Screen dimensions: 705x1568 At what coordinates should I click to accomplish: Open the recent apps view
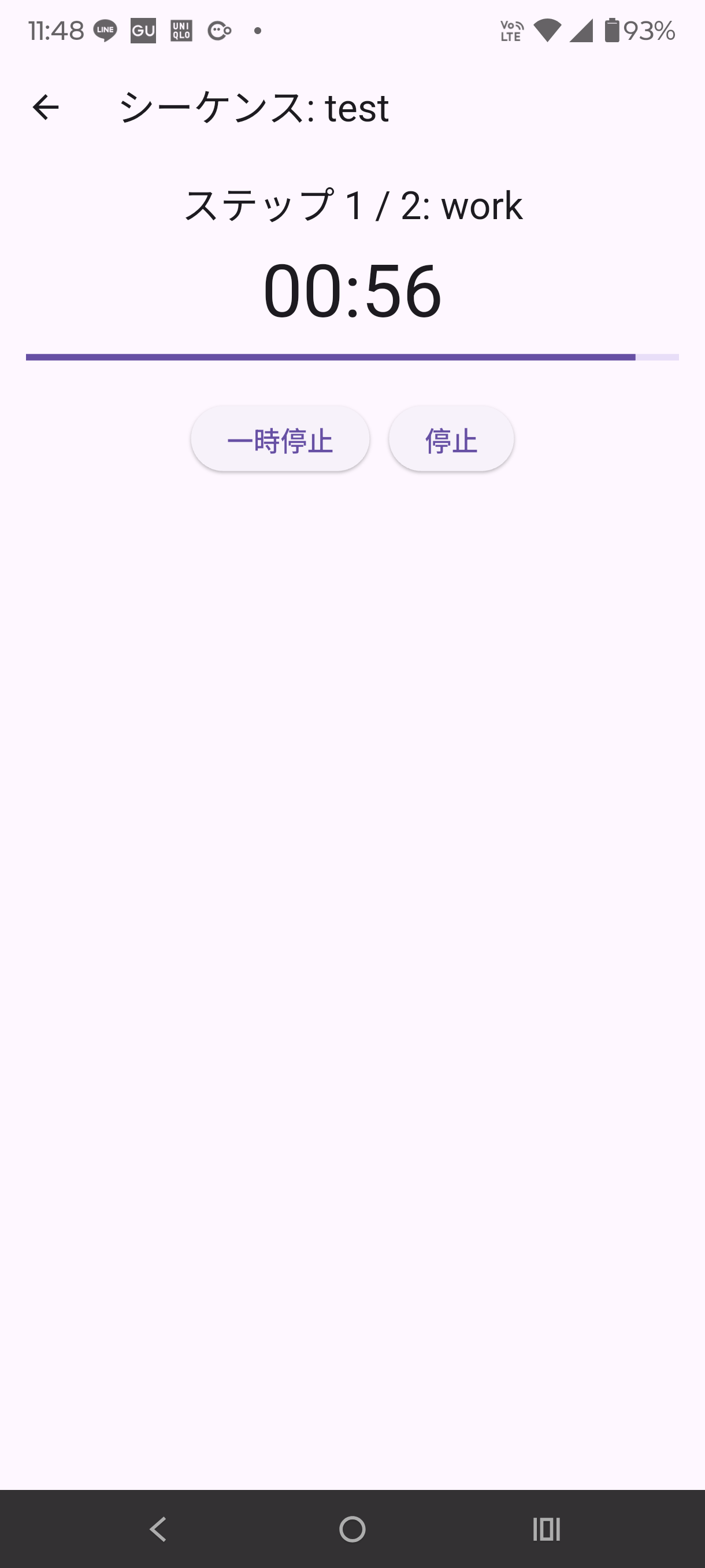click(546, 1529)
